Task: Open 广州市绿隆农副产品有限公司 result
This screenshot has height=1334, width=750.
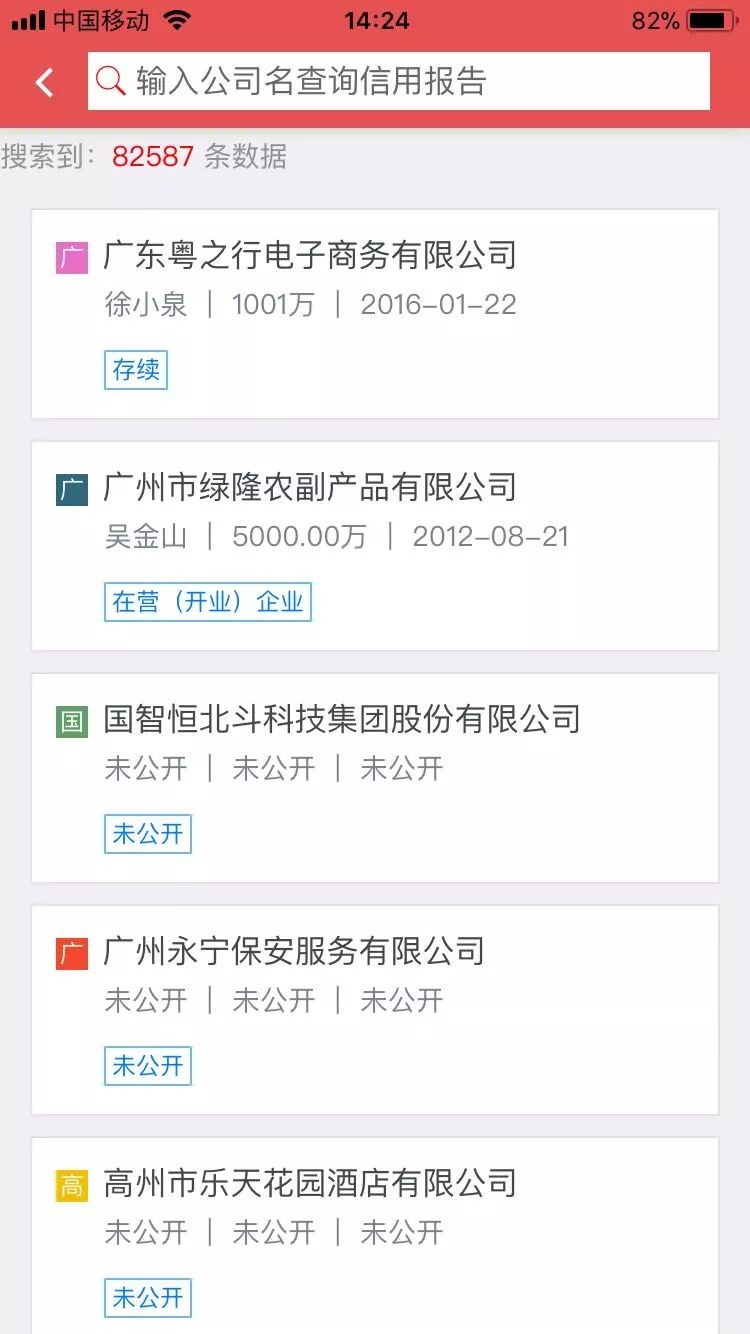Action: pyautogui.click(x=375, y=546)
